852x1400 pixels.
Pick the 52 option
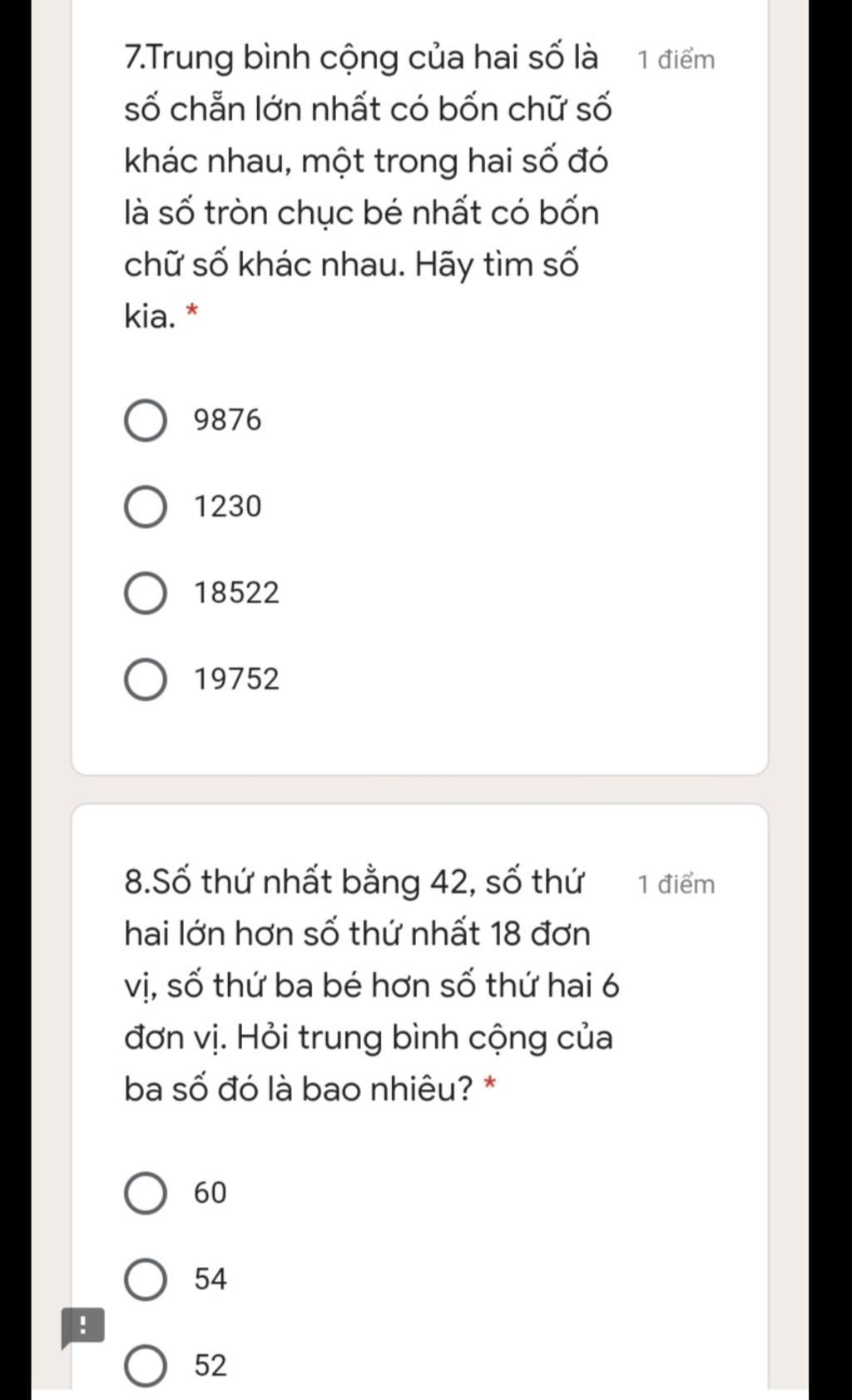pyautogui.click(x=146, y=1367)
